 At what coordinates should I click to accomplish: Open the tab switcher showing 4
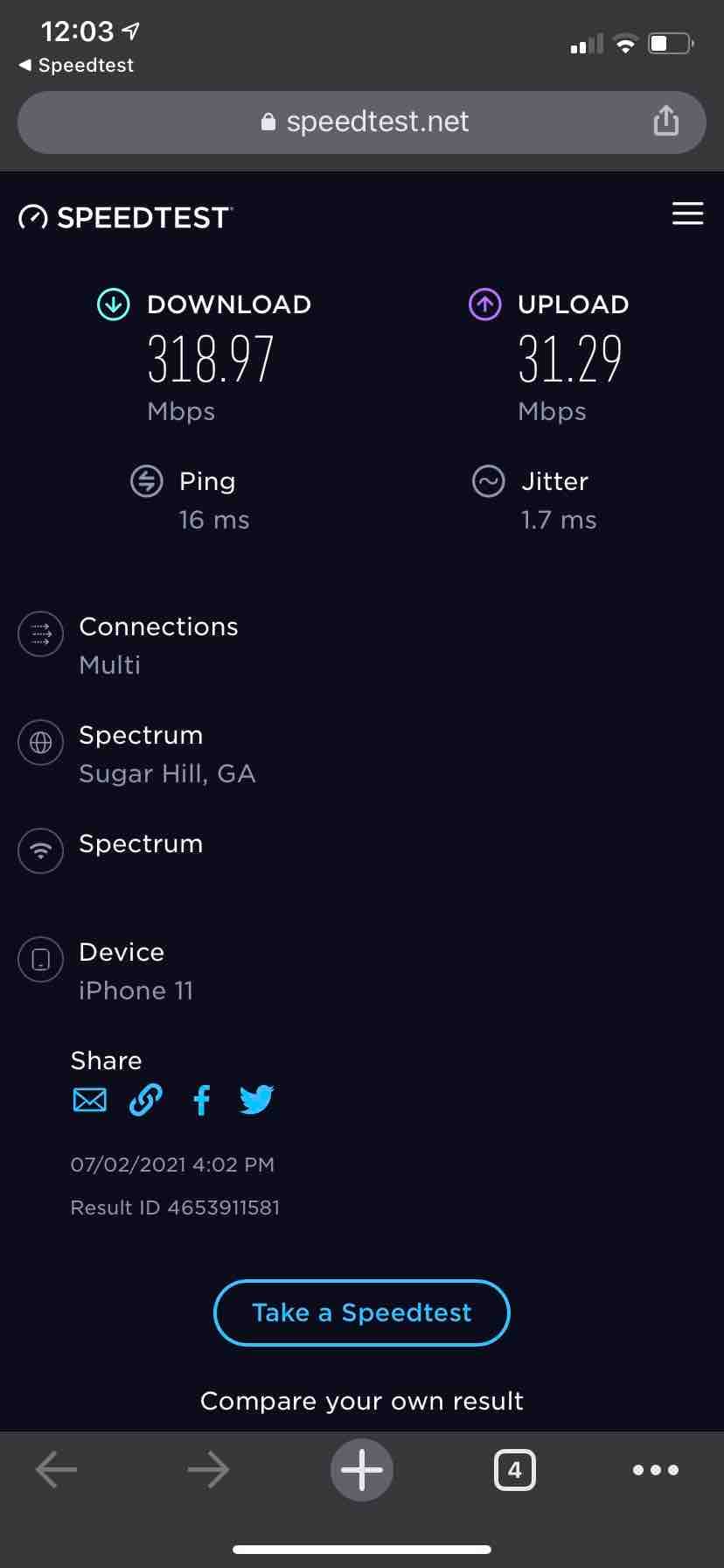point(514,1470)
